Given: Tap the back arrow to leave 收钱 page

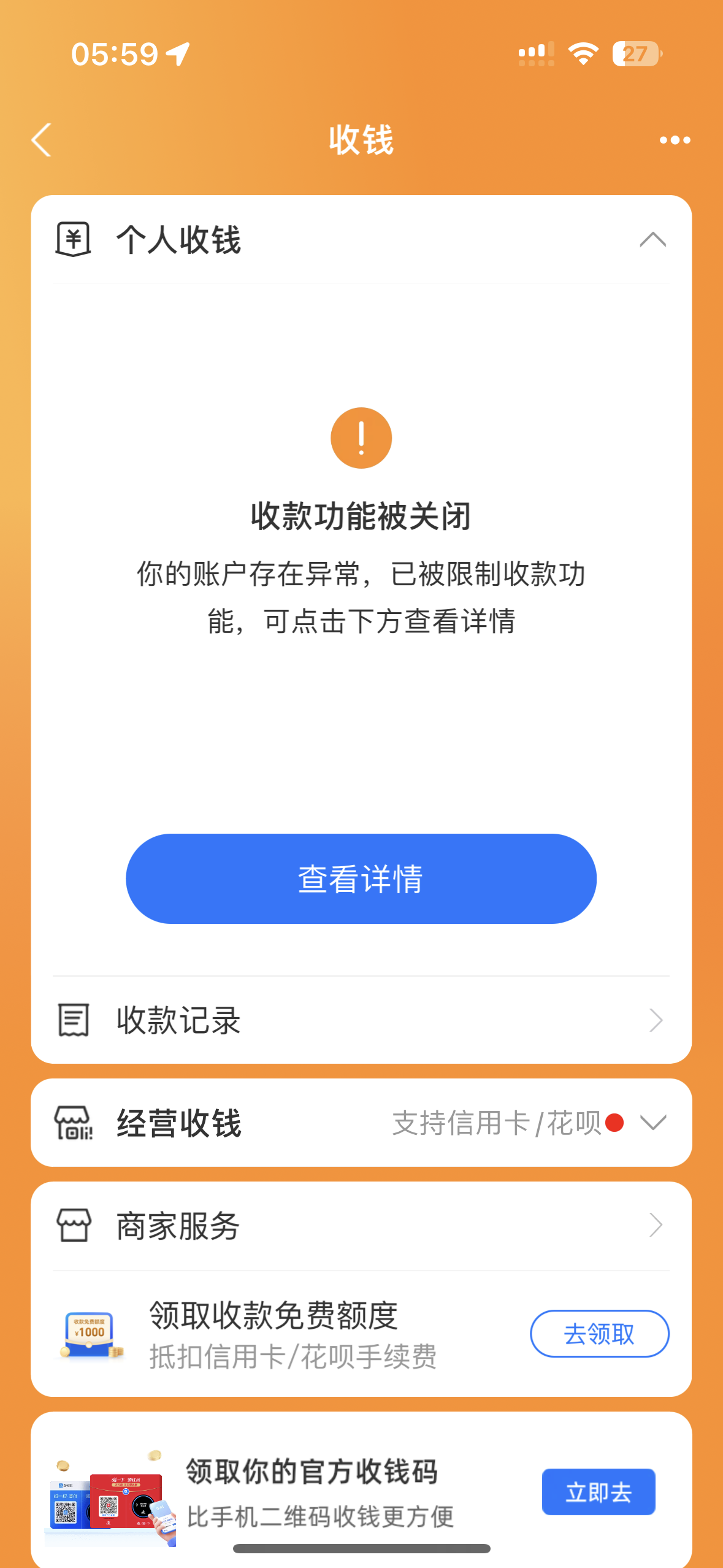Looking at the screenshot, I should 40,140.
